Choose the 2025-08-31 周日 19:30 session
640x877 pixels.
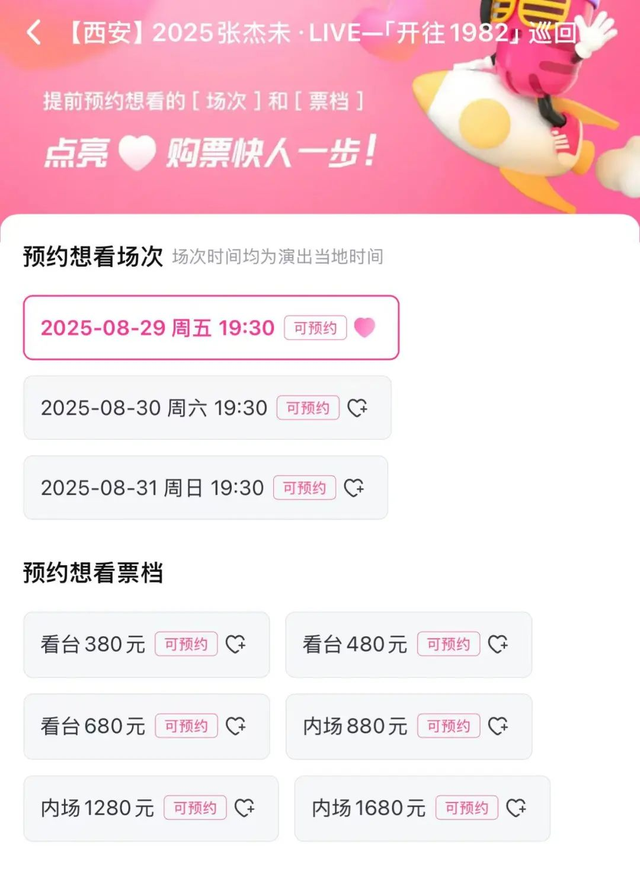coord(204,488)
